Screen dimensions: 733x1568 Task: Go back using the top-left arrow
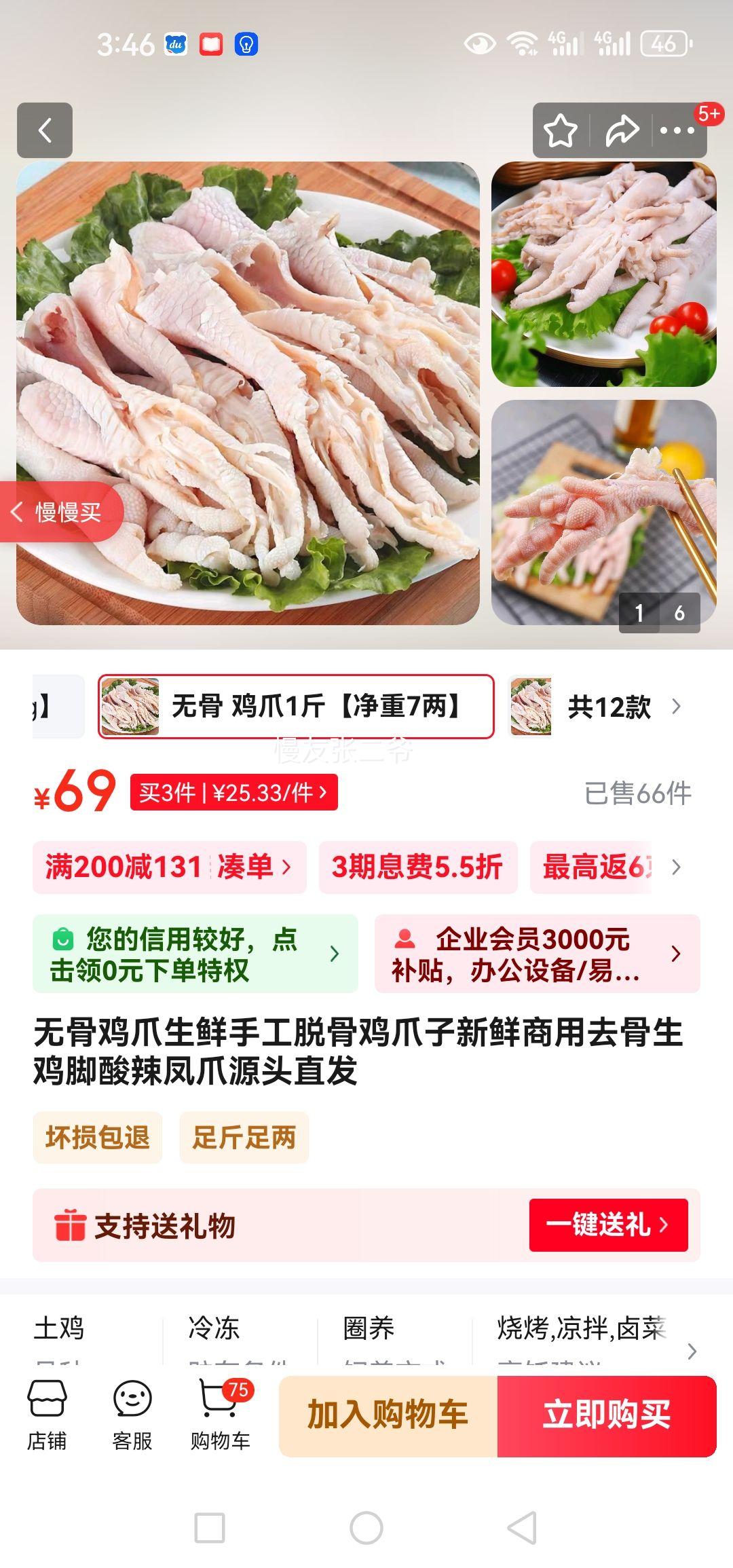(x=45, y=130)
